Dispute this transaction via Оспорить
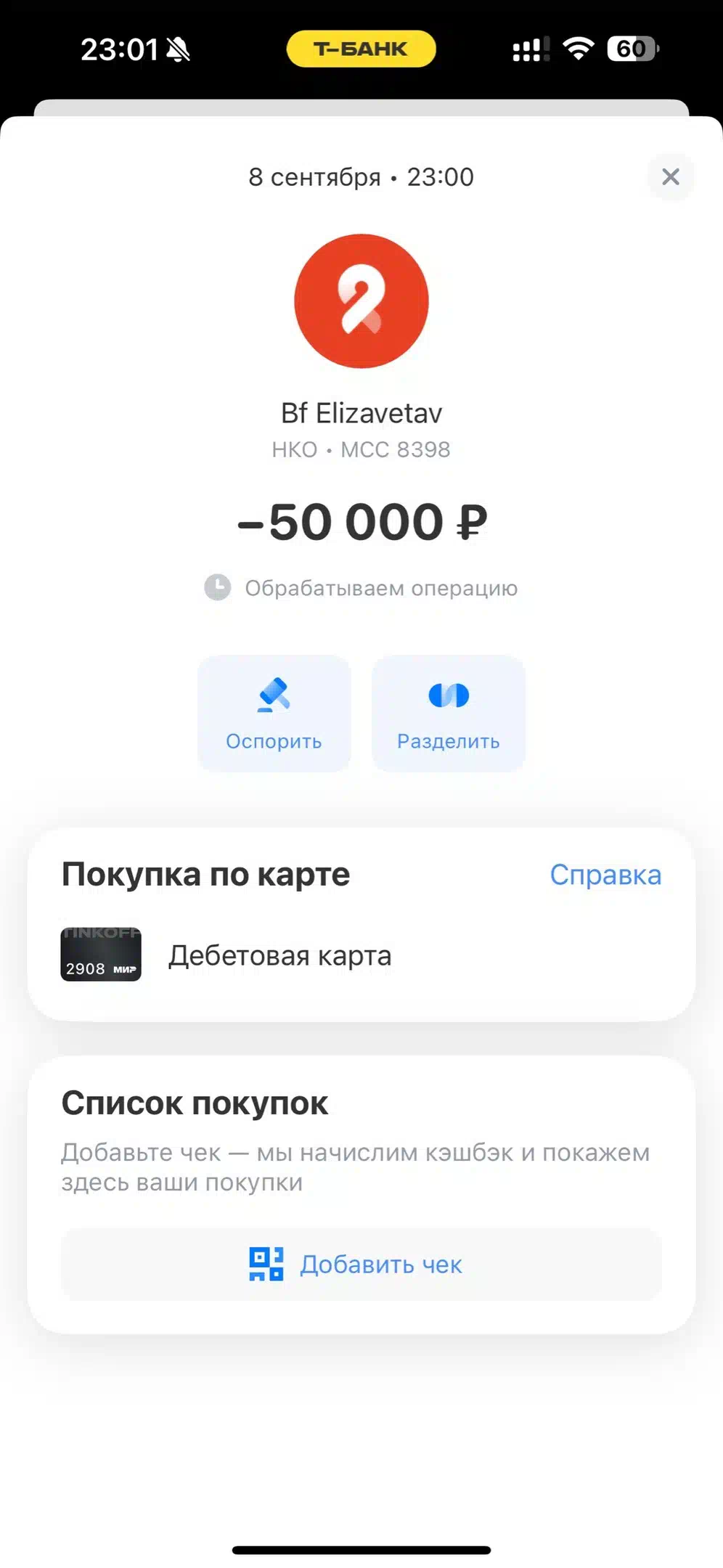The height and width of the screenshot is (1568, 723). (x=274, y=714)
